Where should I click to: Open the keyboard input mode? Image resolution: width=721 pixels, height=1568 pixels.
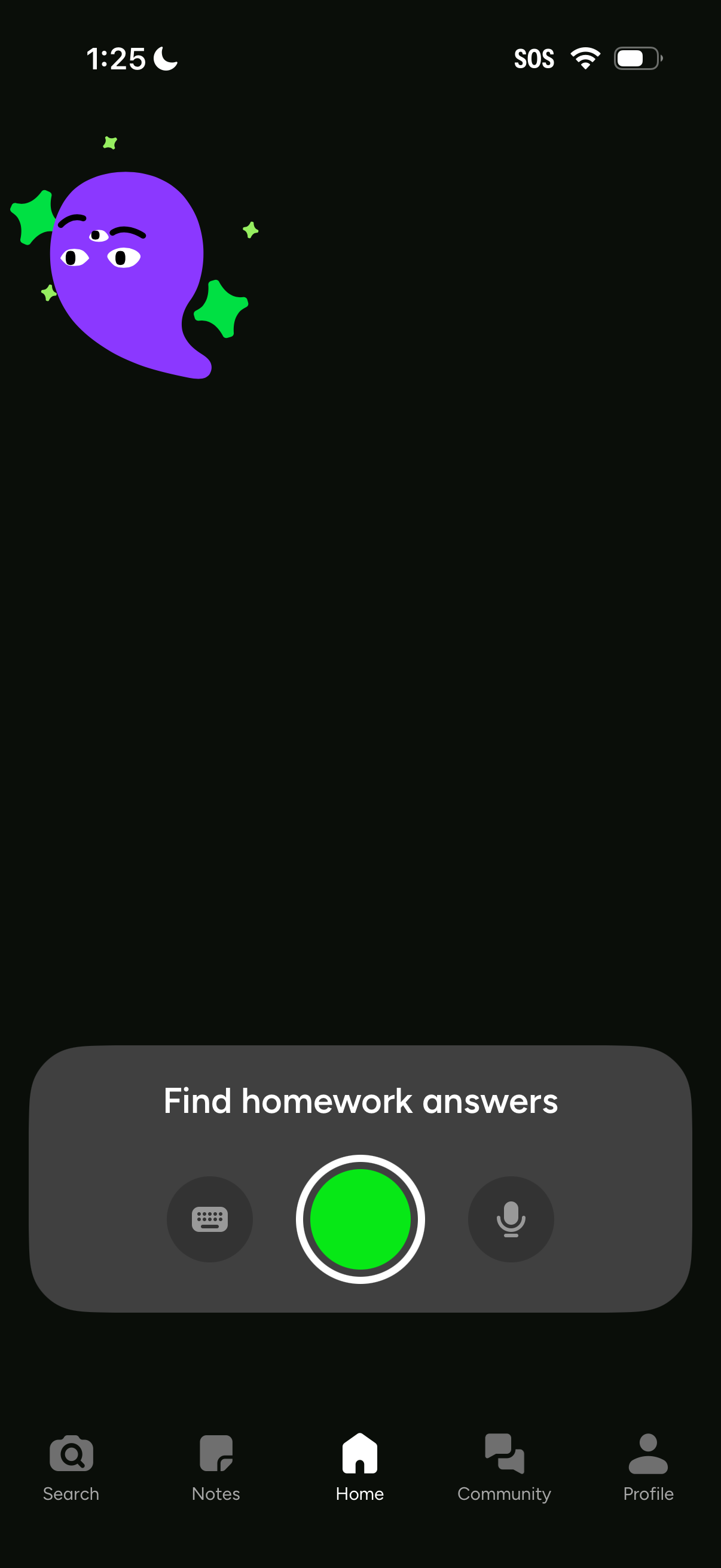210,1219
